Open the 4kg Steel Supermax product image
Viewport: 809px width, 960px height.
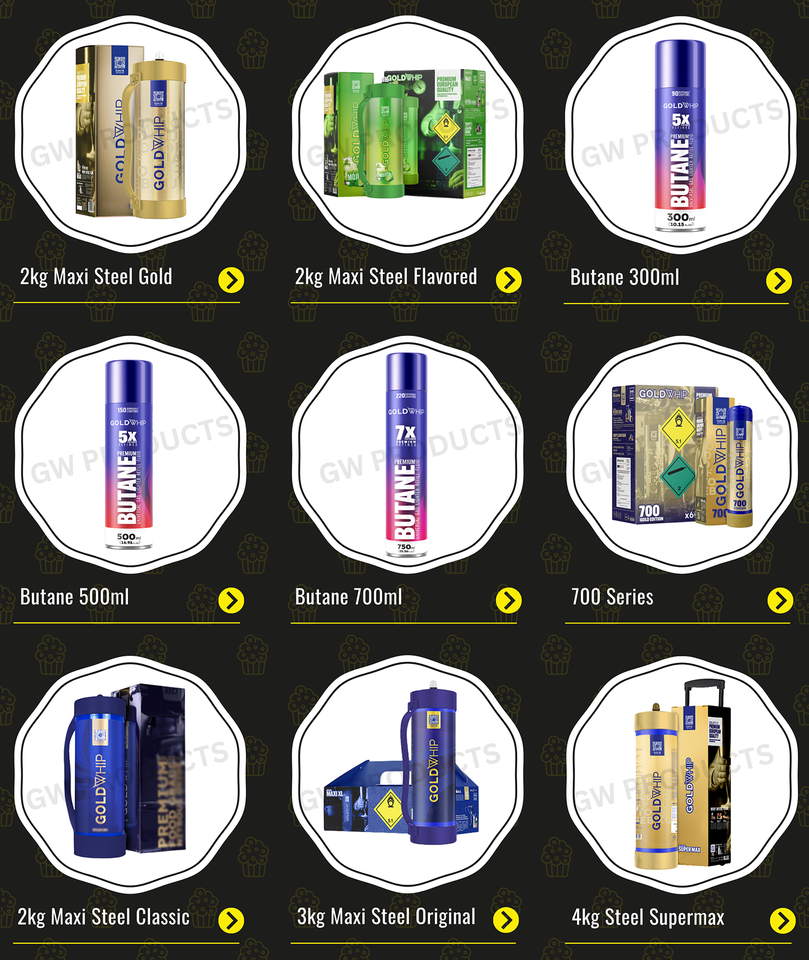click(681, 773)
